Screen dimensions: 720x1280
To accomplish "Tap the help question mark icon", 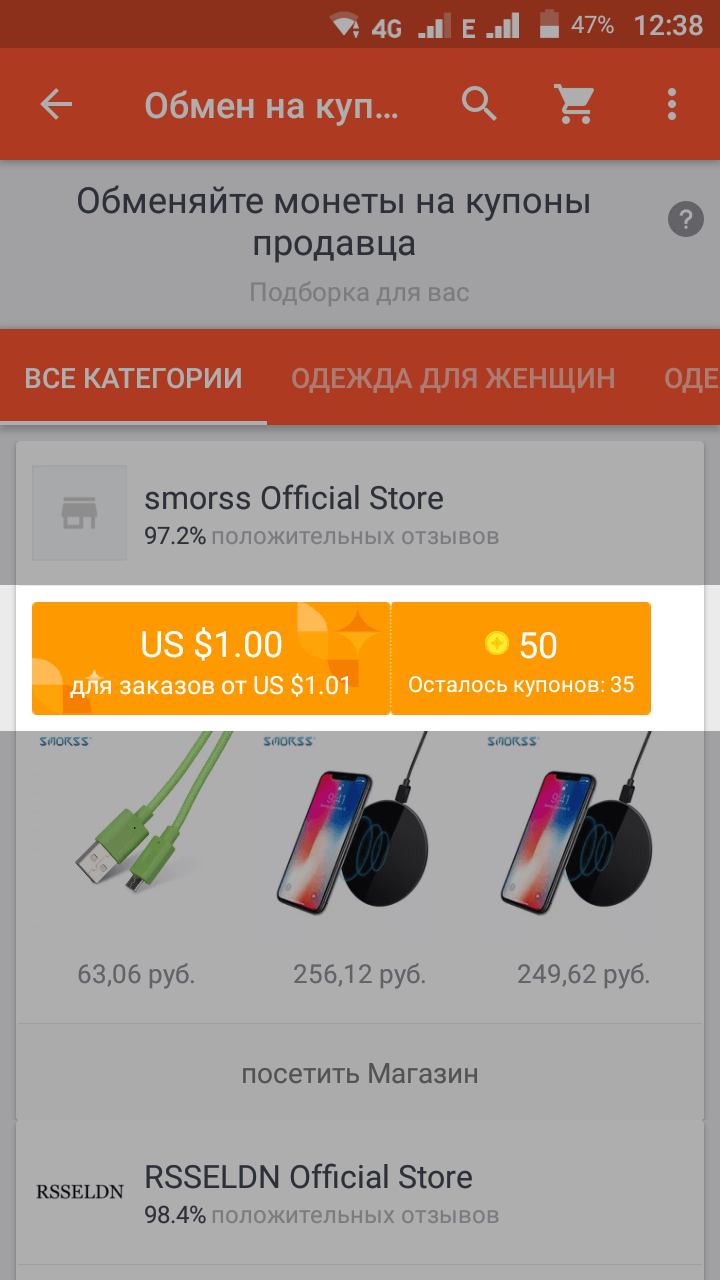I will (685, 219).
